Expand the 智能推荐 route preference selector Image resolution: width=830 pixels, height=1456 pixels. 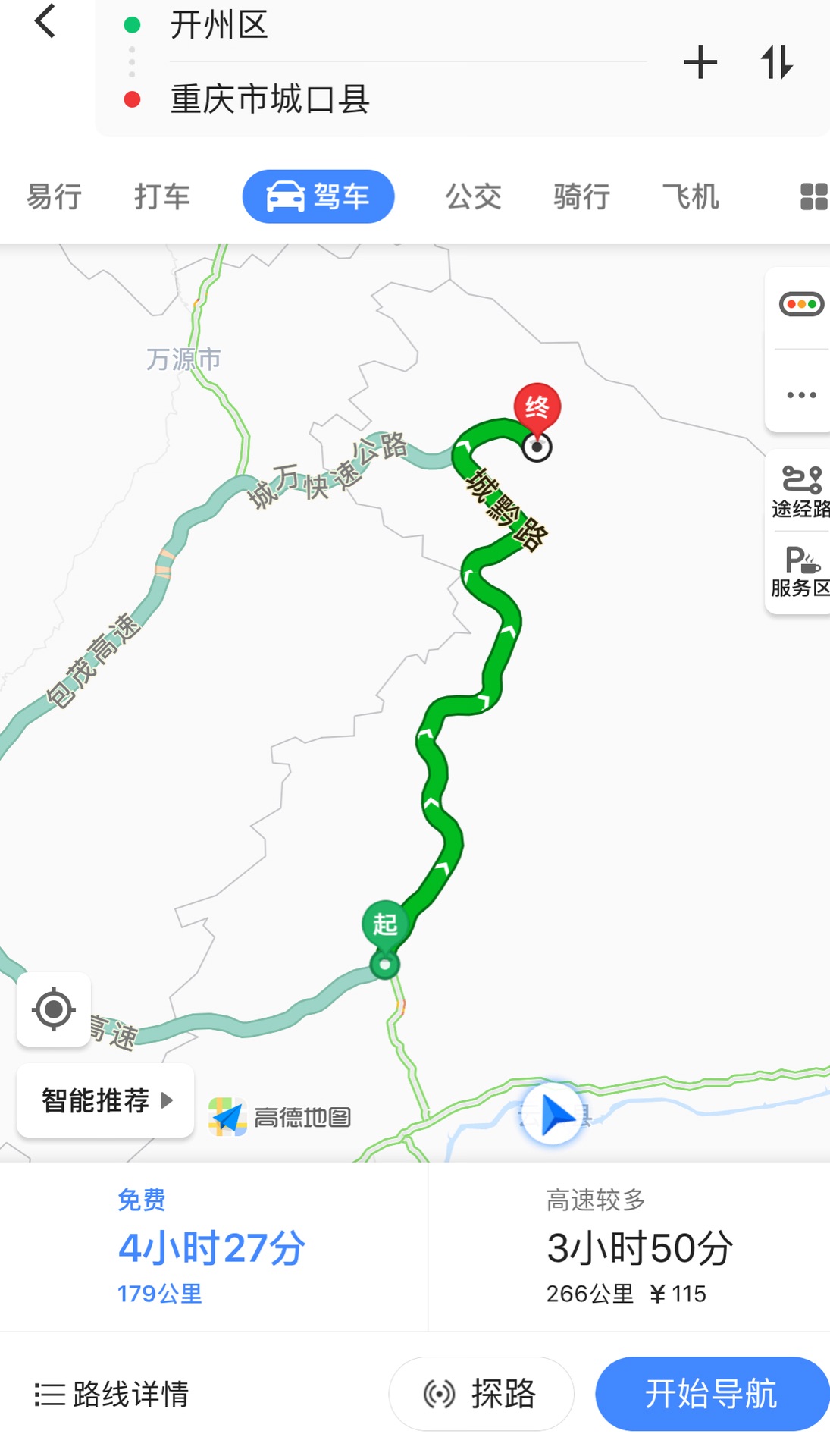point(105,1100)
